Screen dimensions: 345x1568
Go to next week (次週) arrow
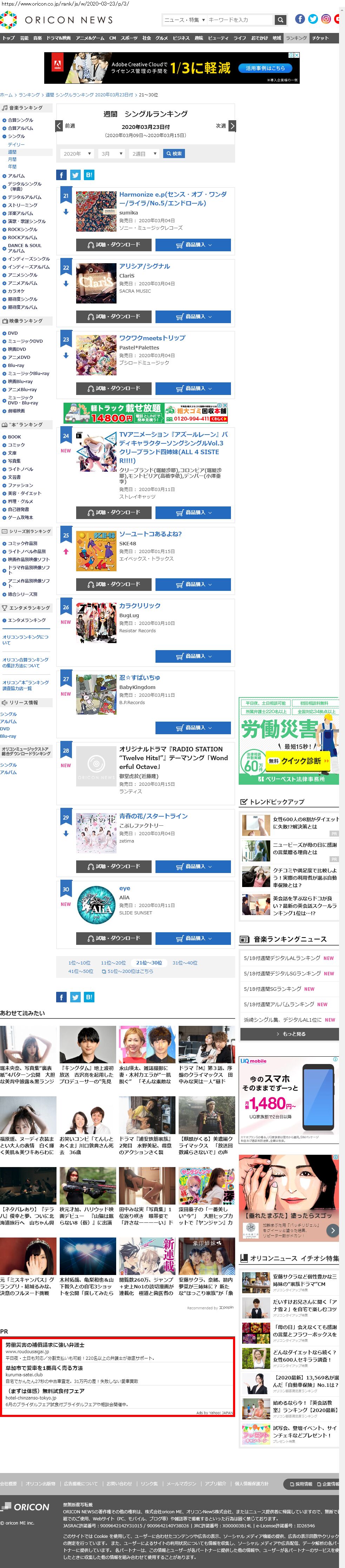click(232, 126)
